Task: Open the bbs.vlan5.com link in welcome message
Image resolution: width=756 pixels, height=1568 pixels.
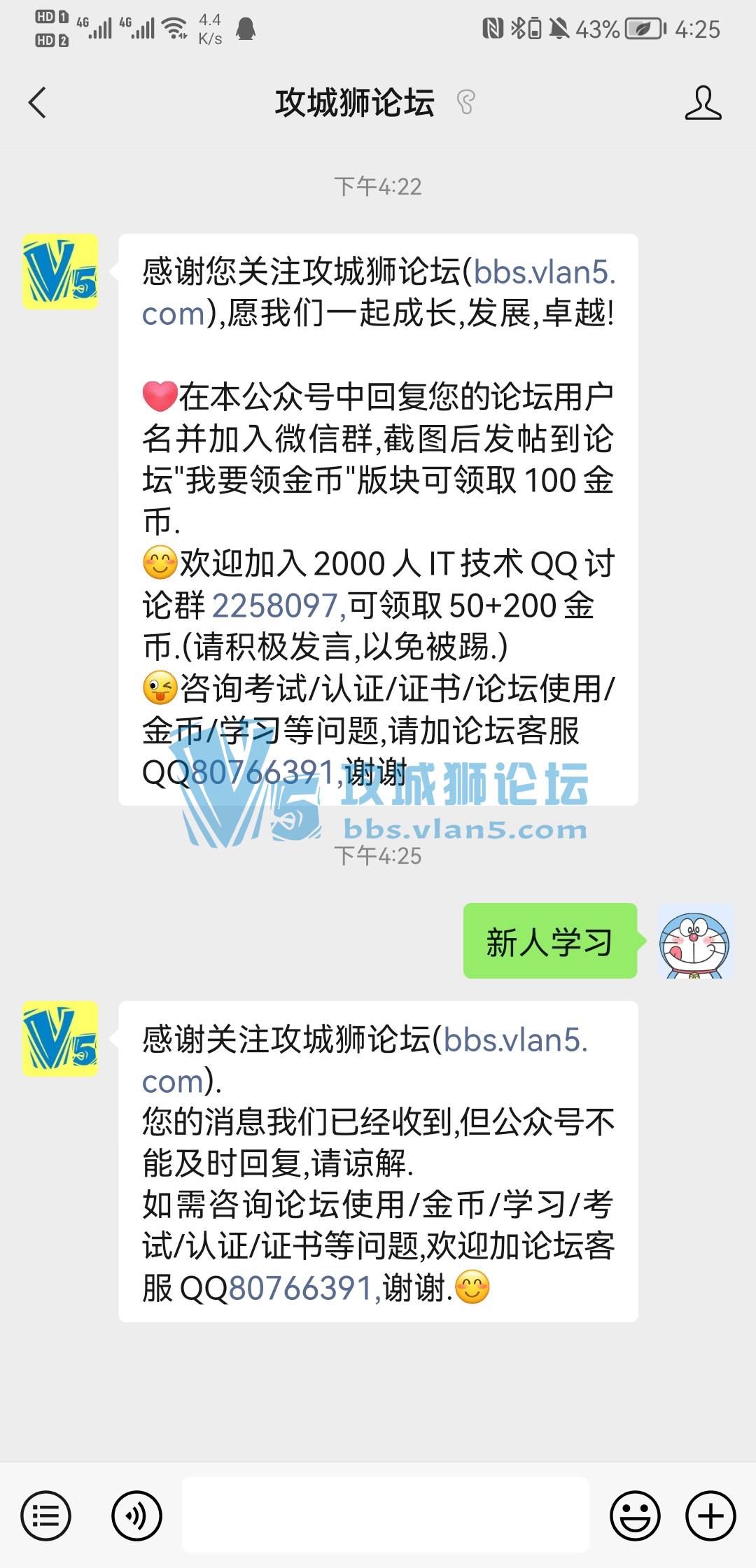Action: click(x=543, y=273)
